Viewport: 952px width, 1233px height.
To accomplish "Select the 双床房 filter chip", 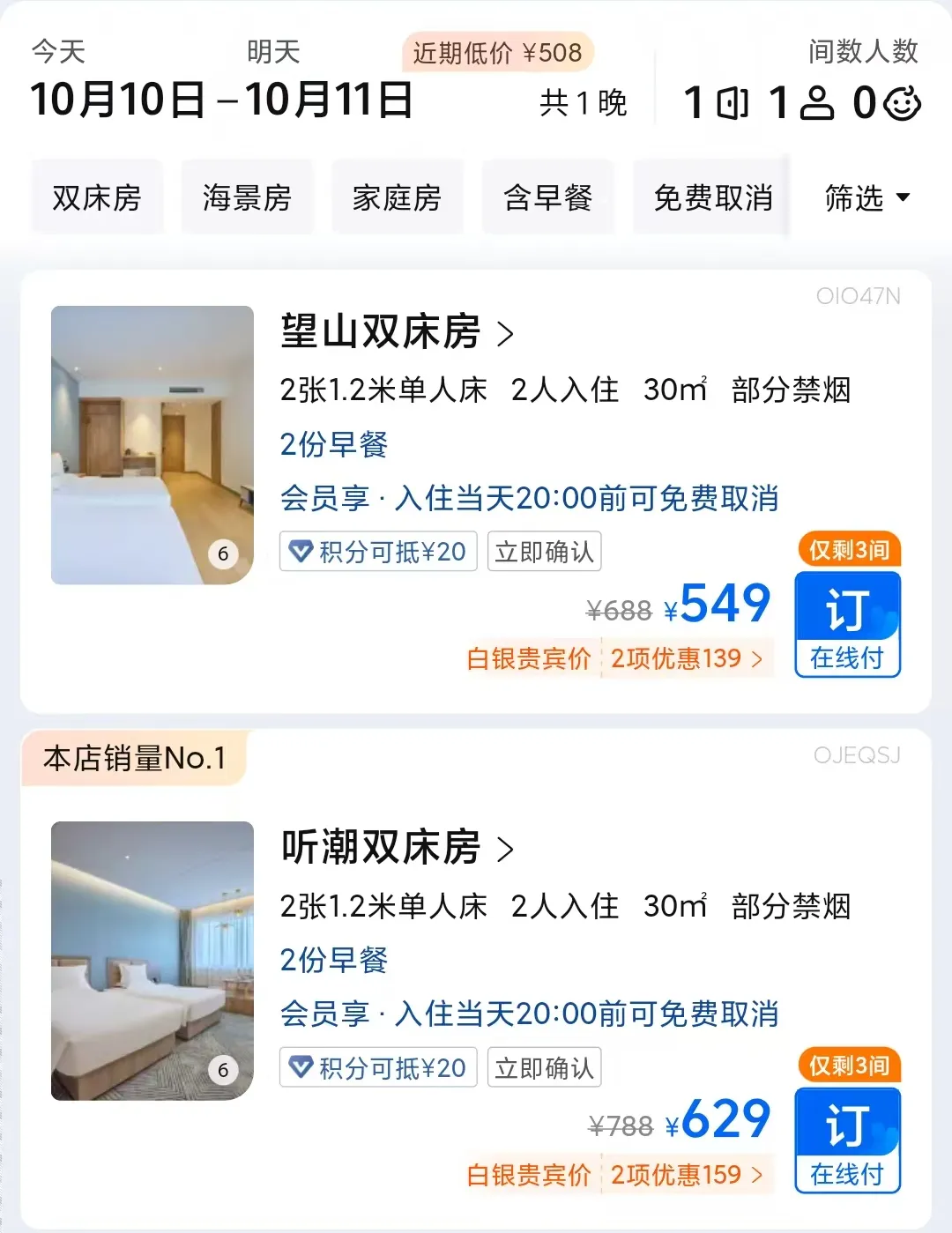I will [x=97, y=197].
